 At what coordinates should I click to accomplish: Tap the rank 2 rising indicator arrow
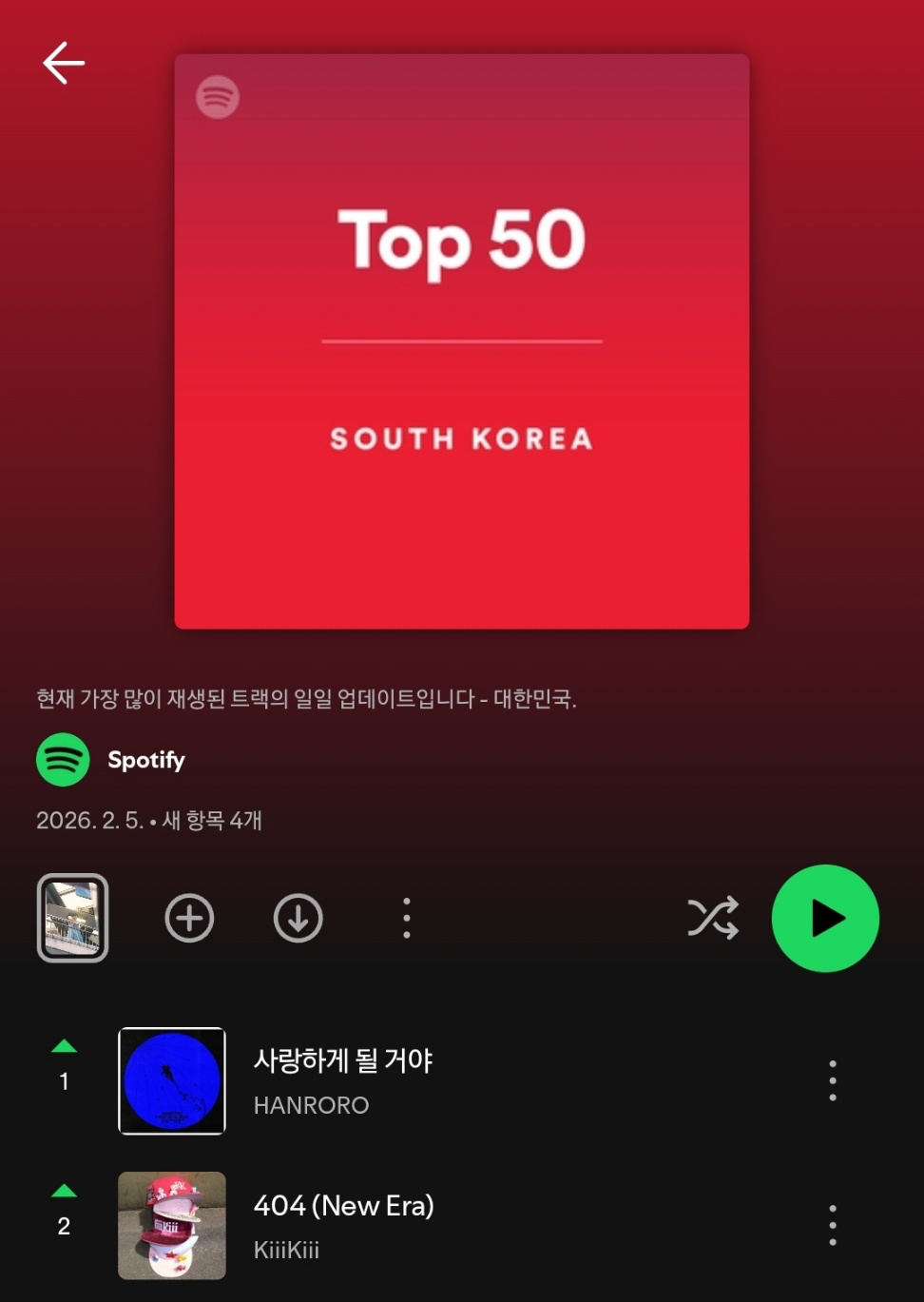pos(64,1194)
